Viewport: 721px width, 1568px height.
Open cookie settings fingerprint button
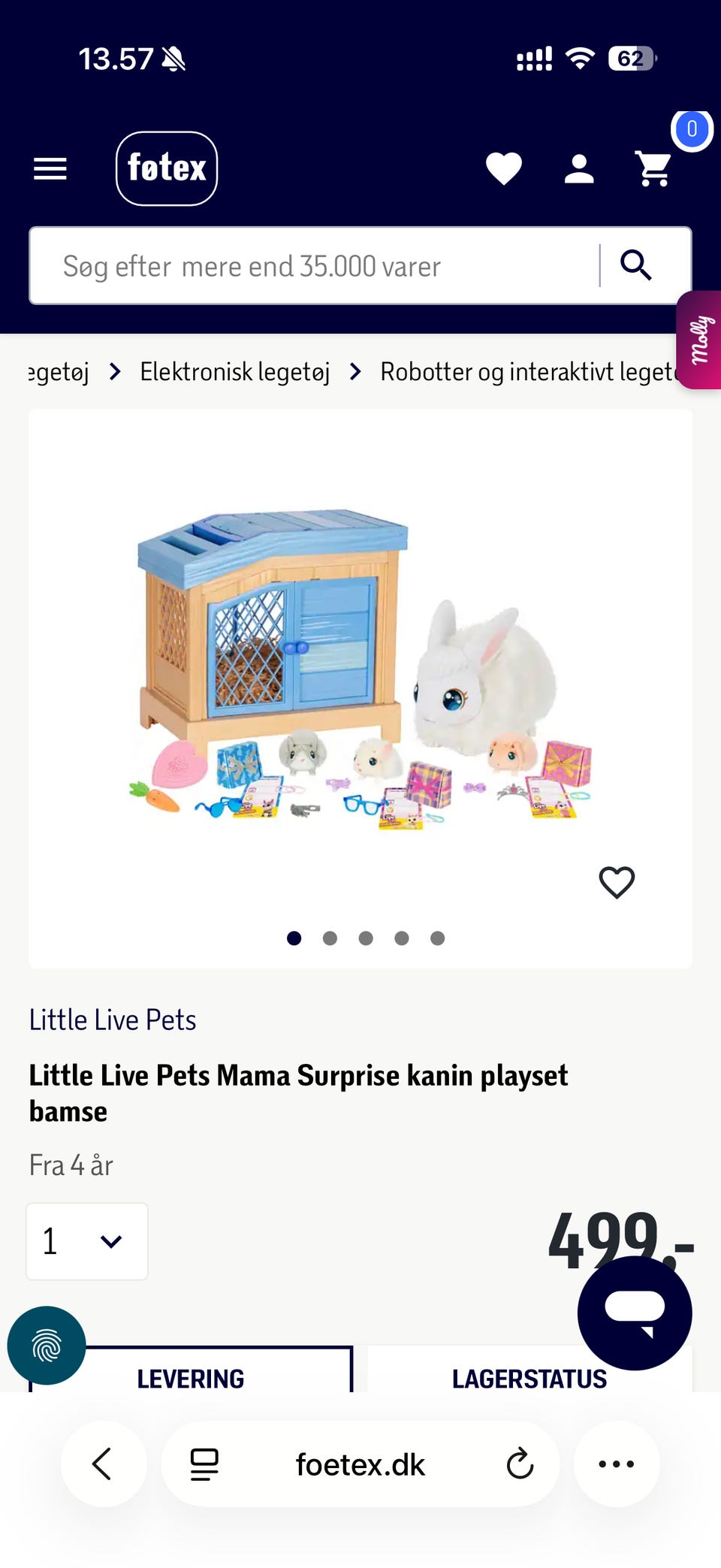(x=47, y=1346)
